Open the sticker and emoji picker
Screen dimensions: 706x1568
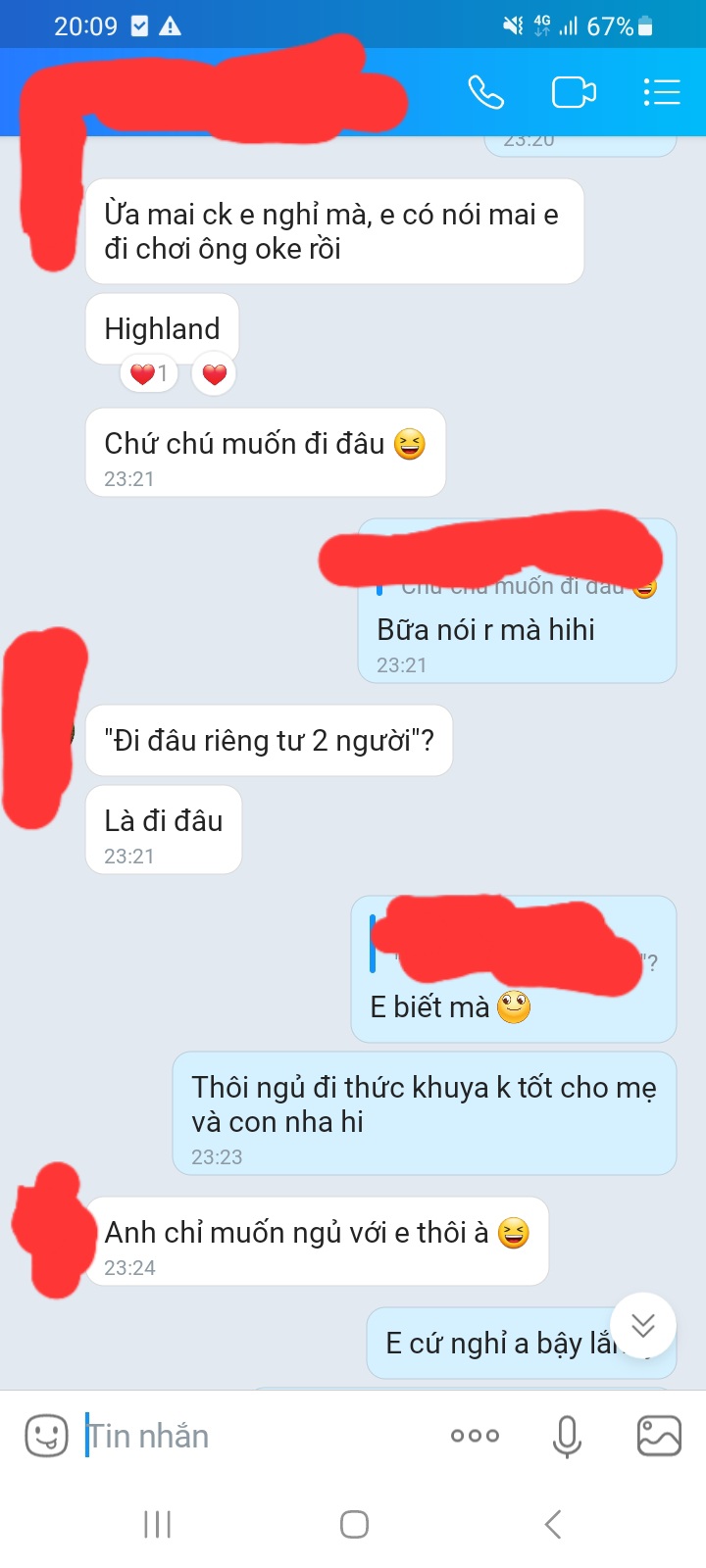point(46,1436)
